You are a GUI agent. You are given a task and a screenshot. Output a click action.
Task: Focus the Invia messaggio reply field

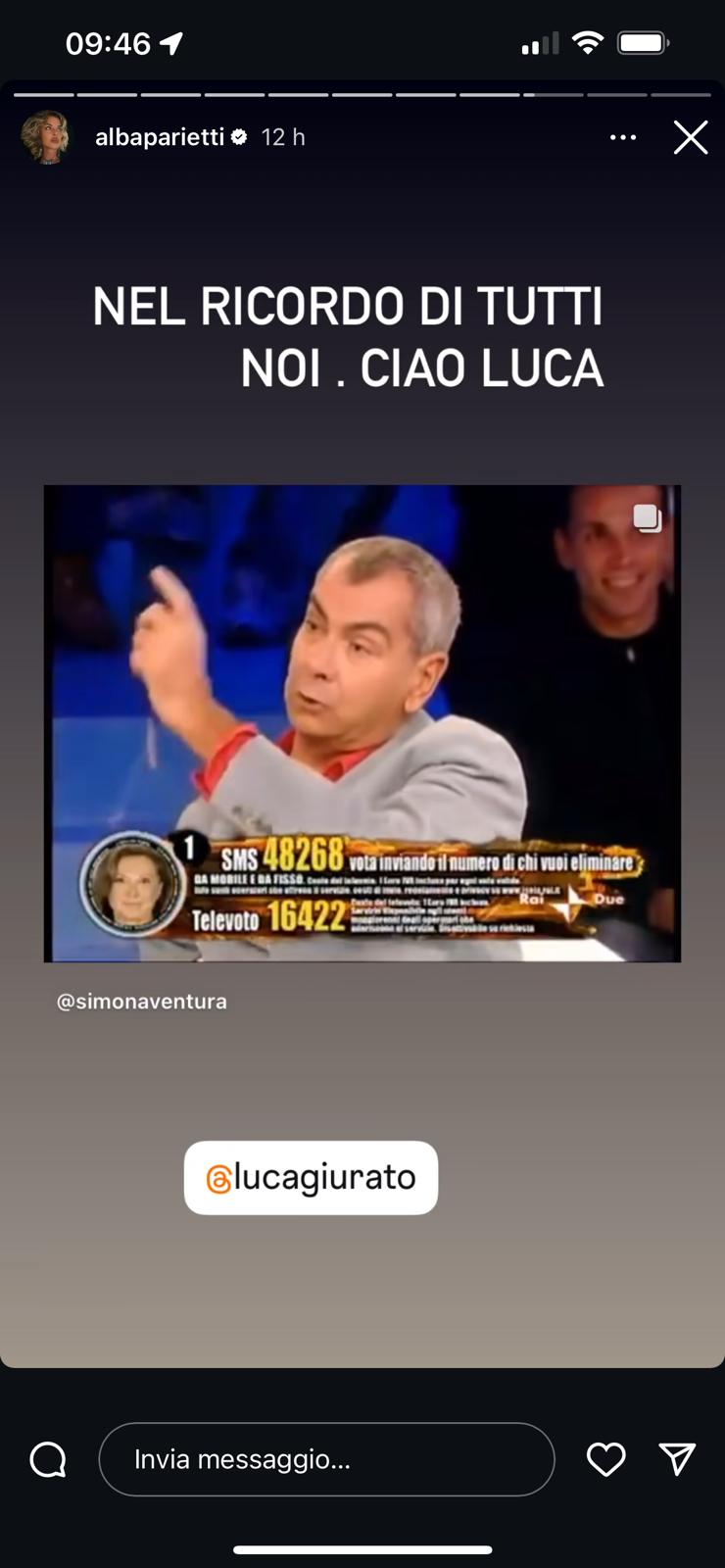coord(326,1459)
